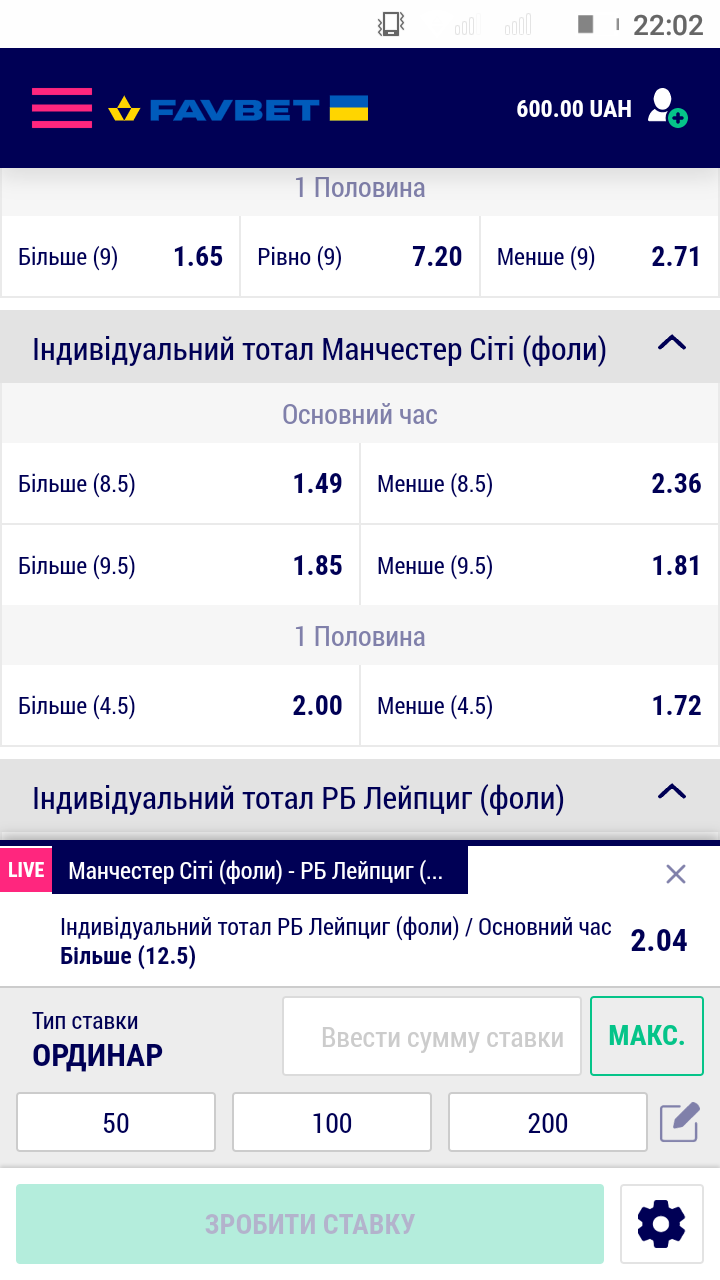Set quick stake of 100
The height and width of the screenshot is (1280, 720).
[x=332, y=1123]
